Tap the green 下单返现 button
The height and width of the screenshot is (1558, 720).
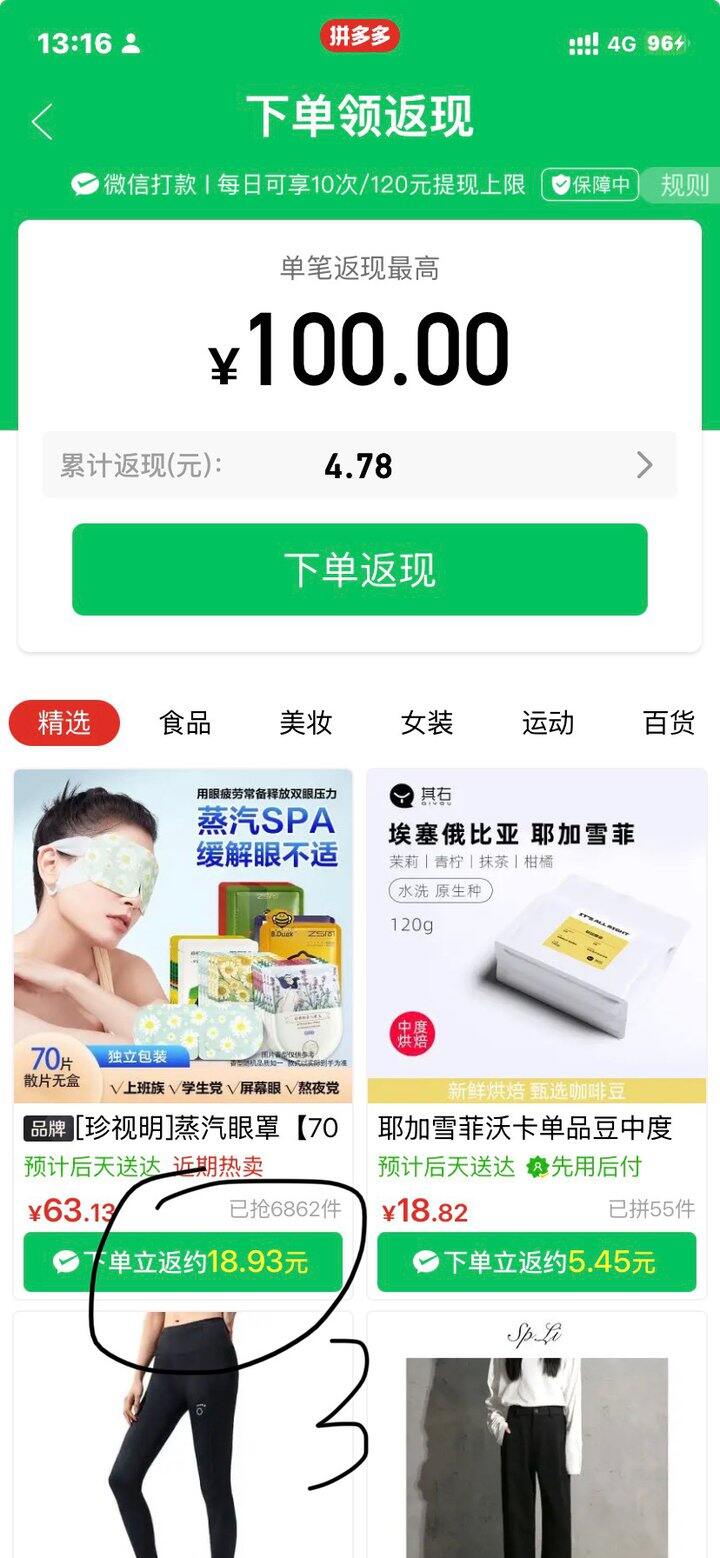click(359, 569)
